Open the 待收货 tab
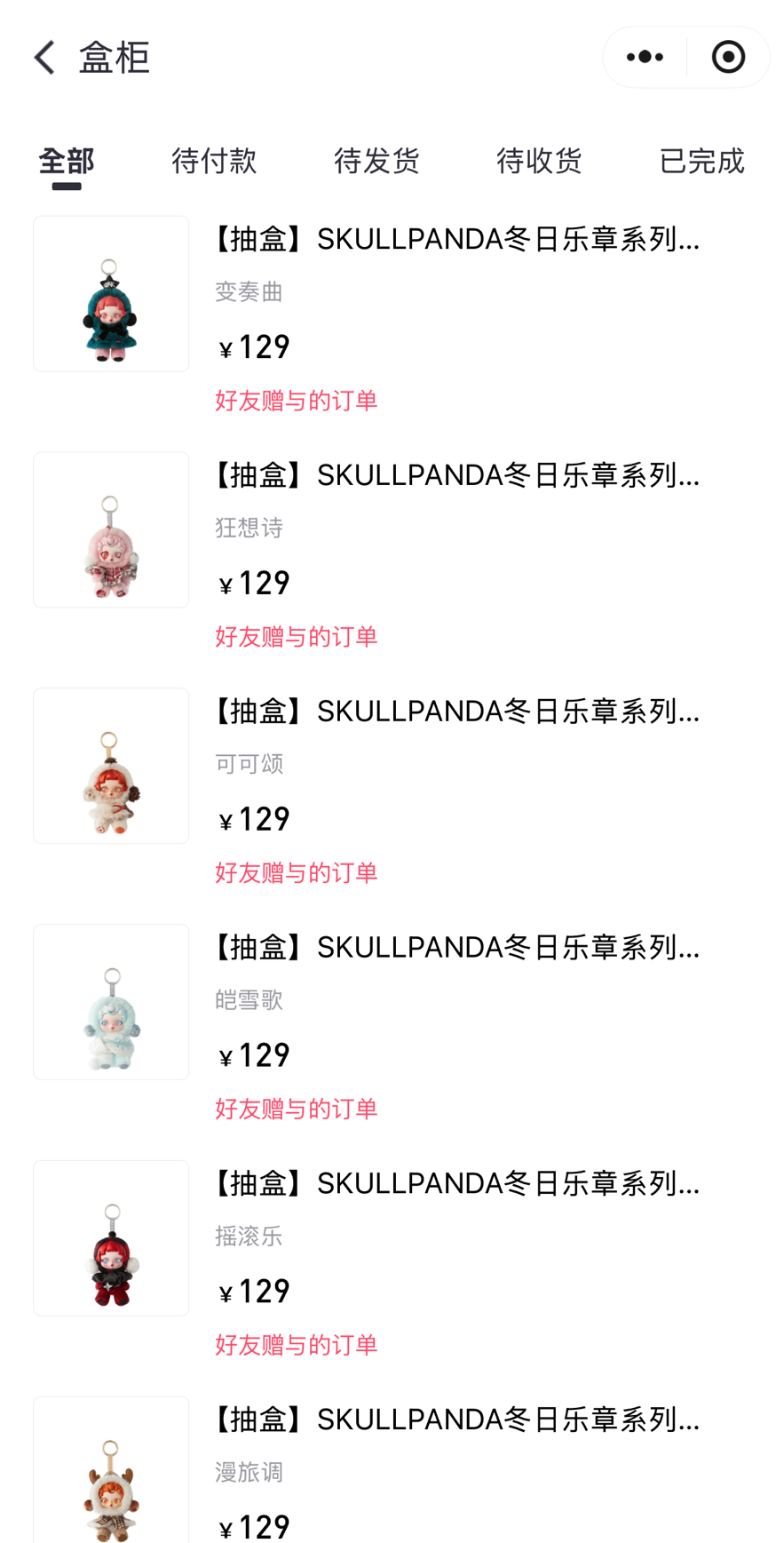 tap(539, 161)
